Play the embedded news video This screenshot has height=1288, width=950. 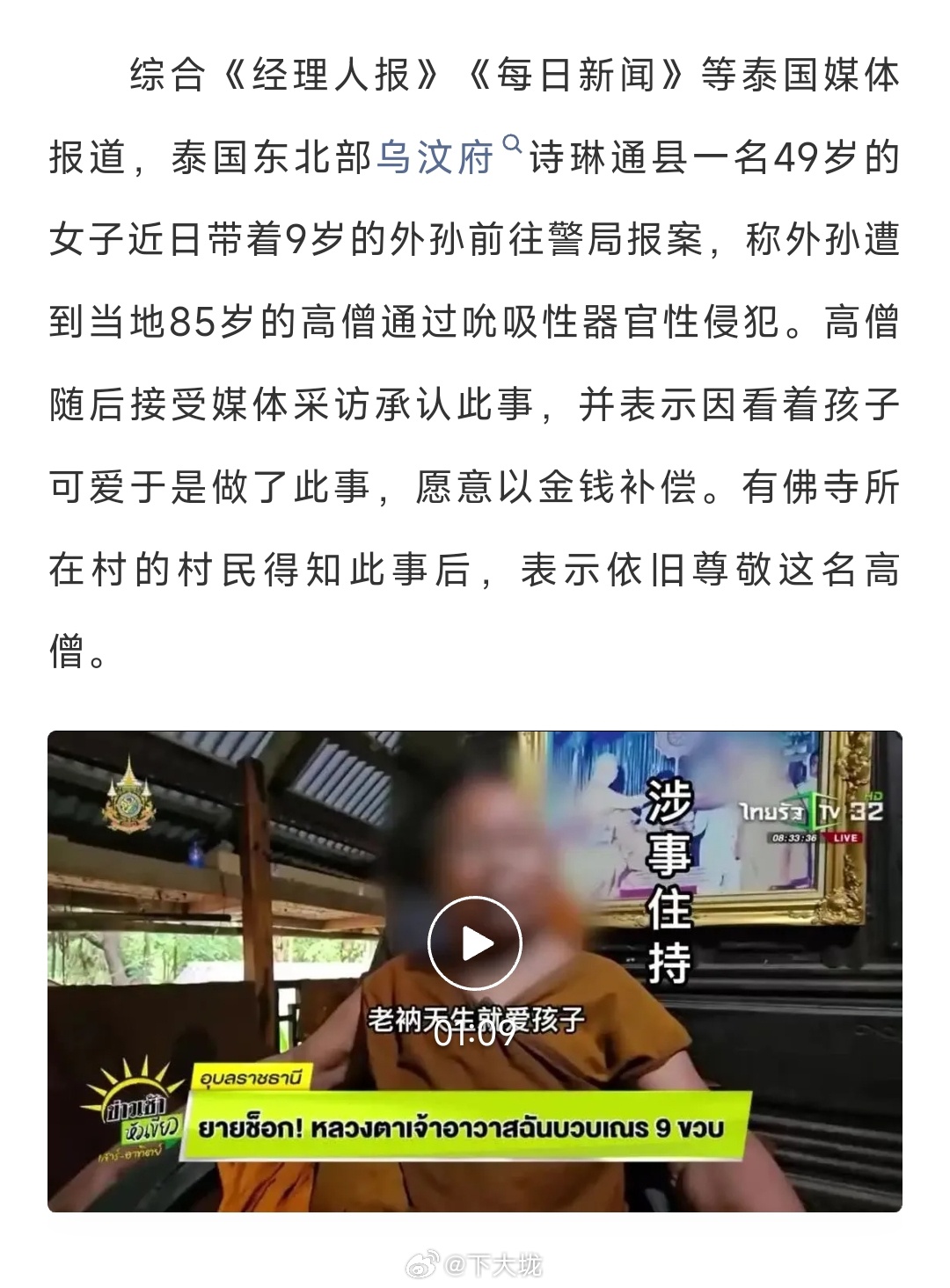coord(475,944)
